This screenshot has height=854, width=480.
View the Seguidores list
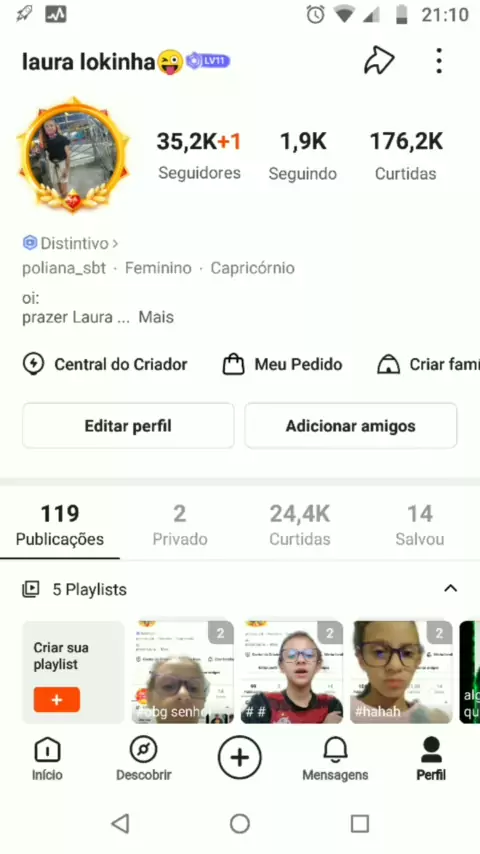pos(199,155)
